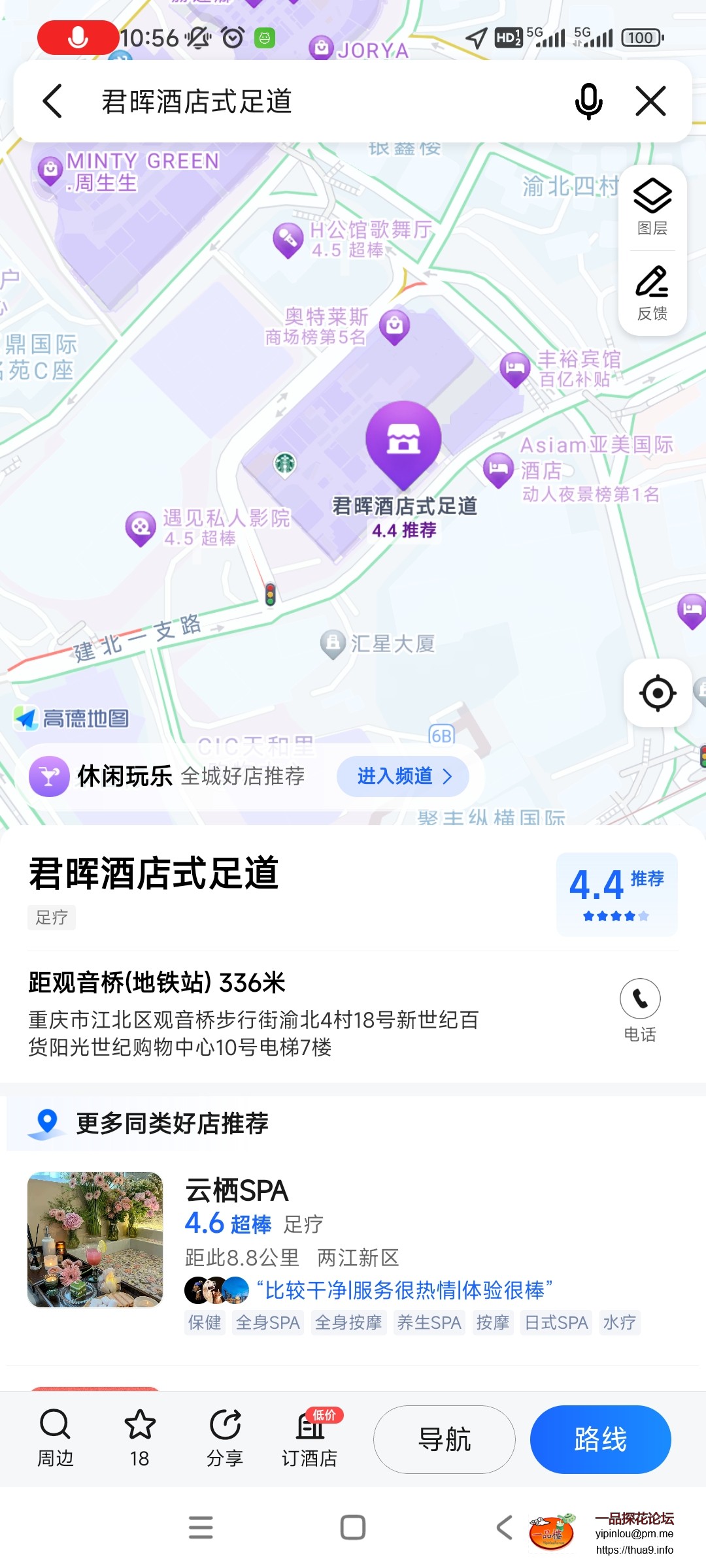This screenshot has height=1568, width=706.
Task: Select the H公馆歌舞厅 marker on the map
Action: [288, 239]
